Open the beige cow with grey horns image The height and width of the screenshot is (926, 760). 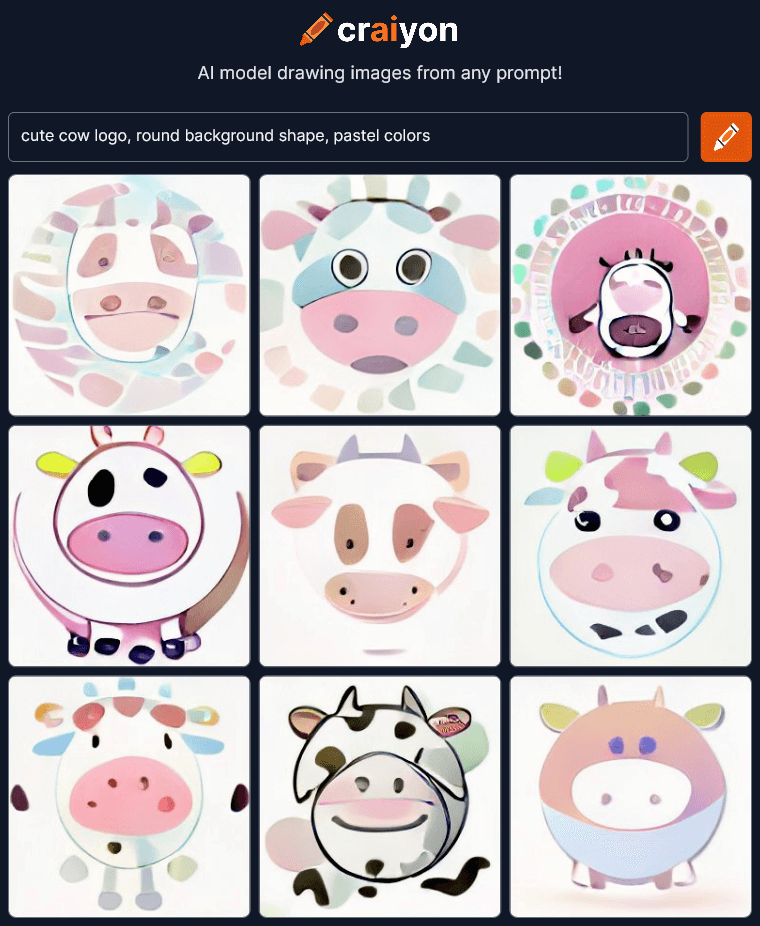click(380, 546)
